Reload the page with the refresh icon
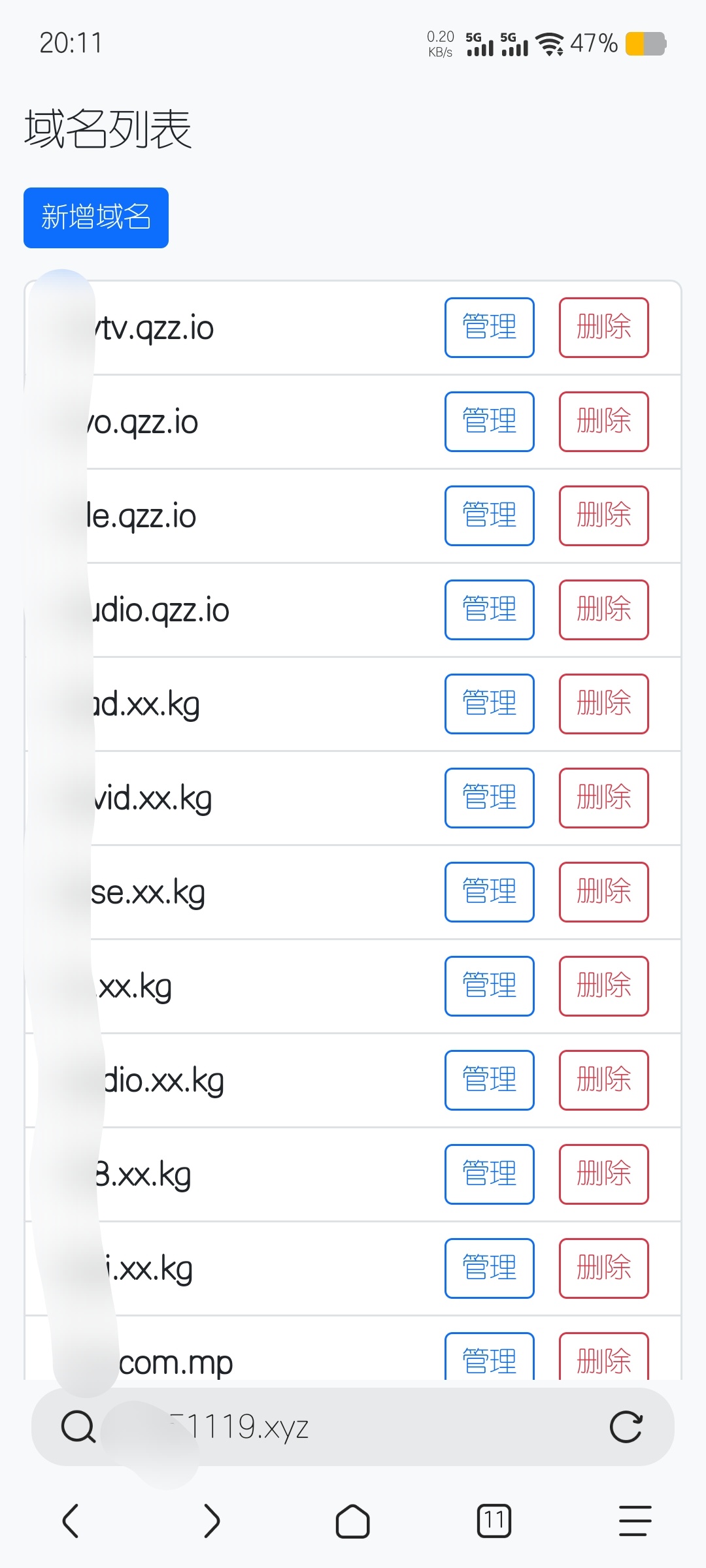The width and height of the screenshot is (706, 1568). tap(626, 1426)
